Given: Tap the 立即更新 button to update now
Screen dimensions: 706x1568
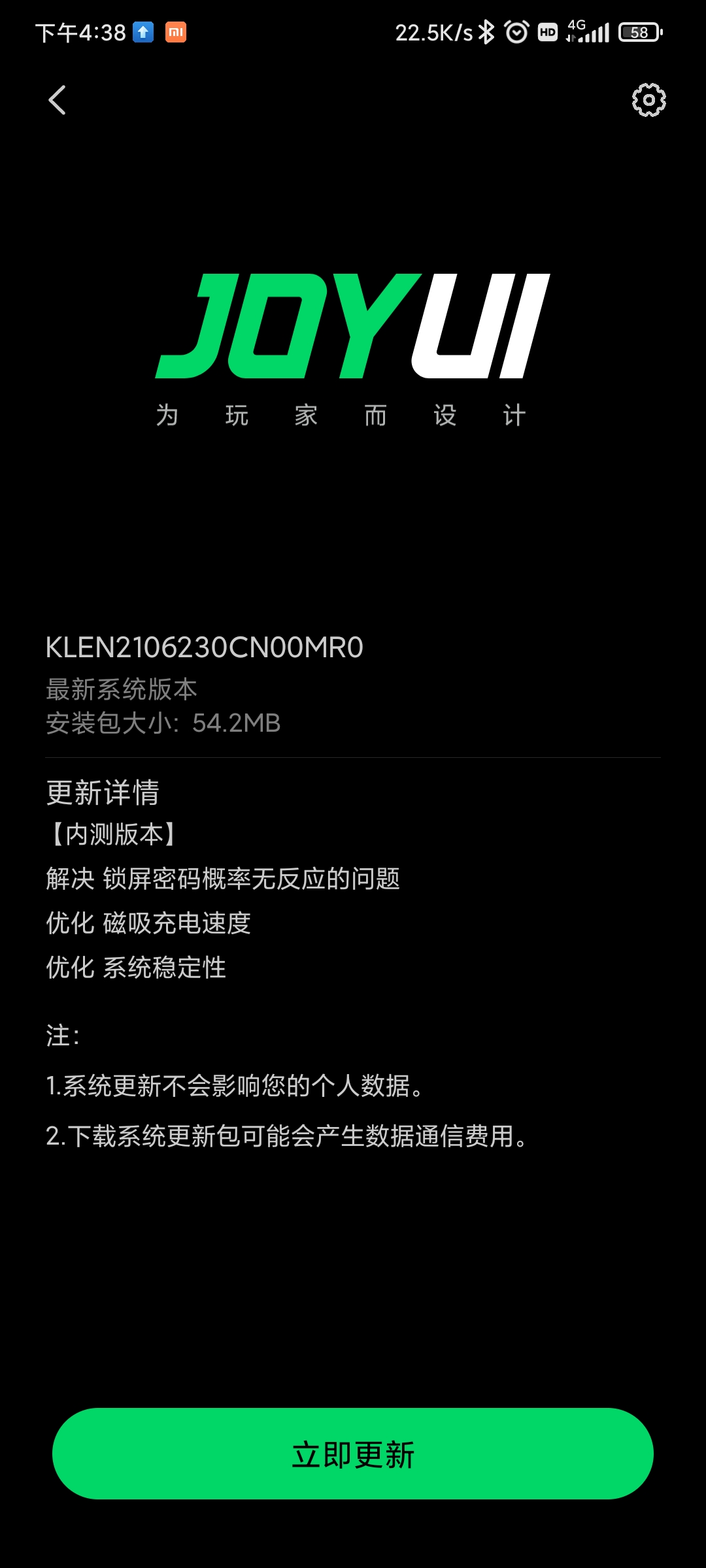Looking at the screenshot, I should pyautogui.click(x=353, y=1454).
